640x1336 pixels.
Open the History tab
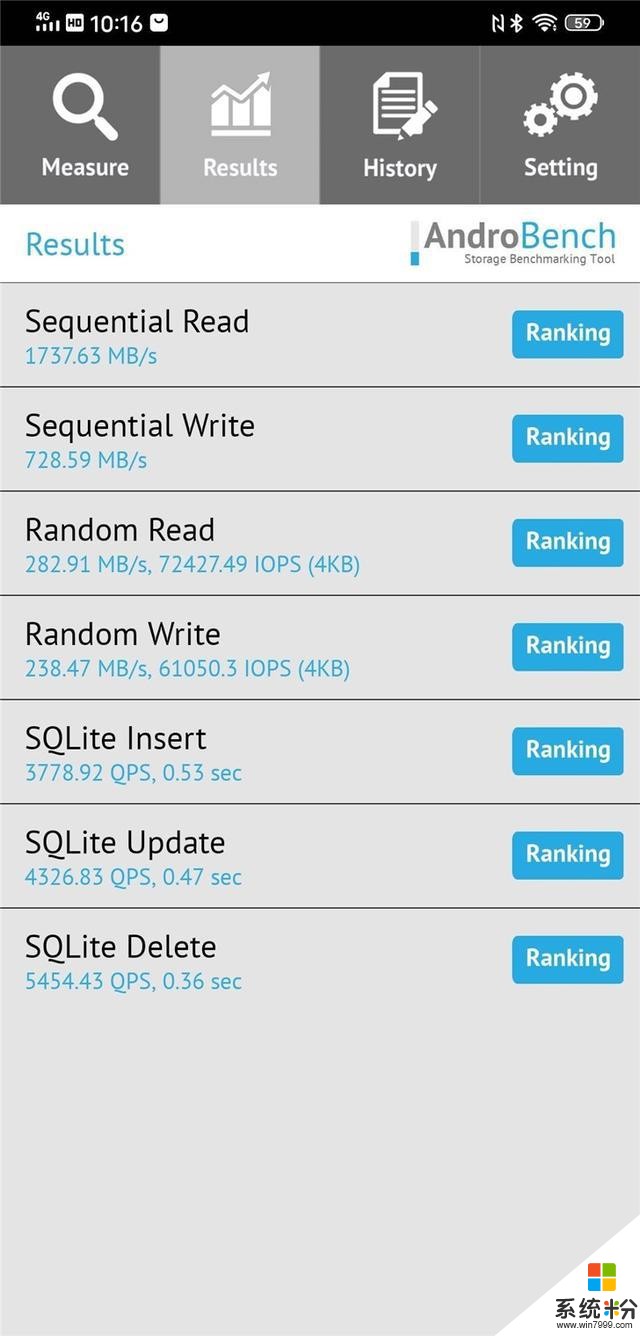400,125
